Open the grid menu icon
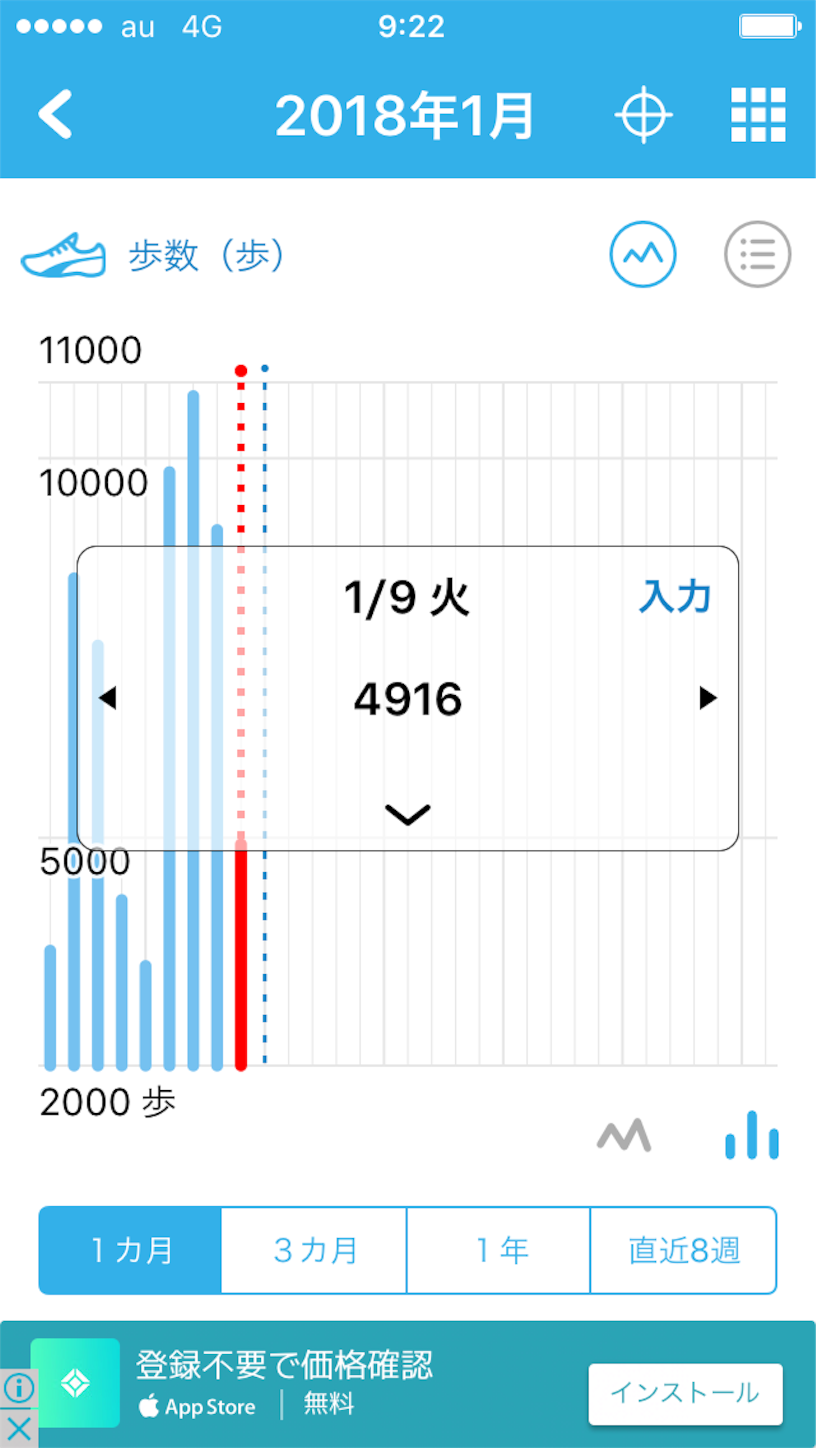The image size is (816, 1448). 758,115
